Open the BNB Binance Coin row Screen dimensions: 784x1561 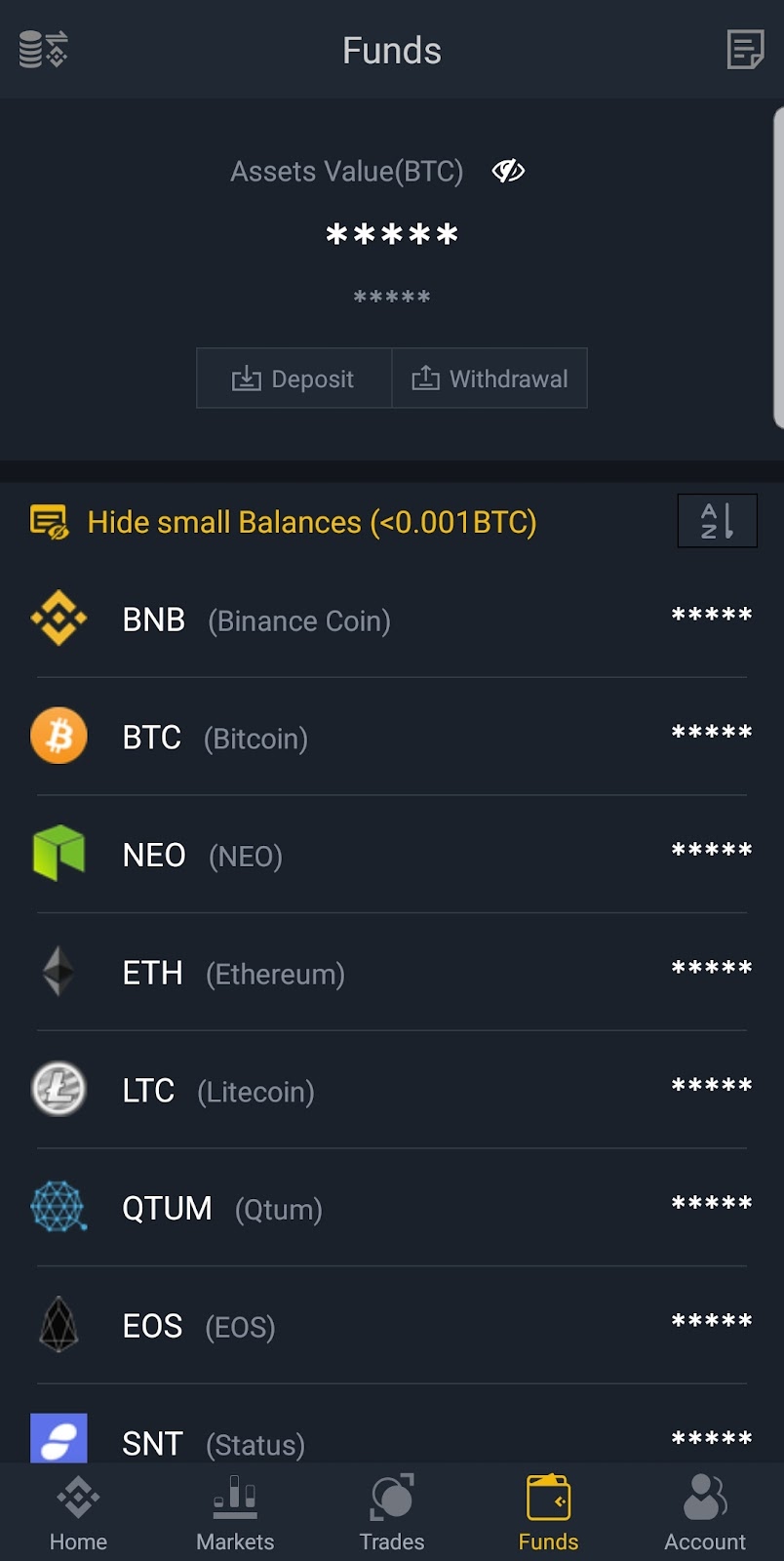(x=392, y=620)
